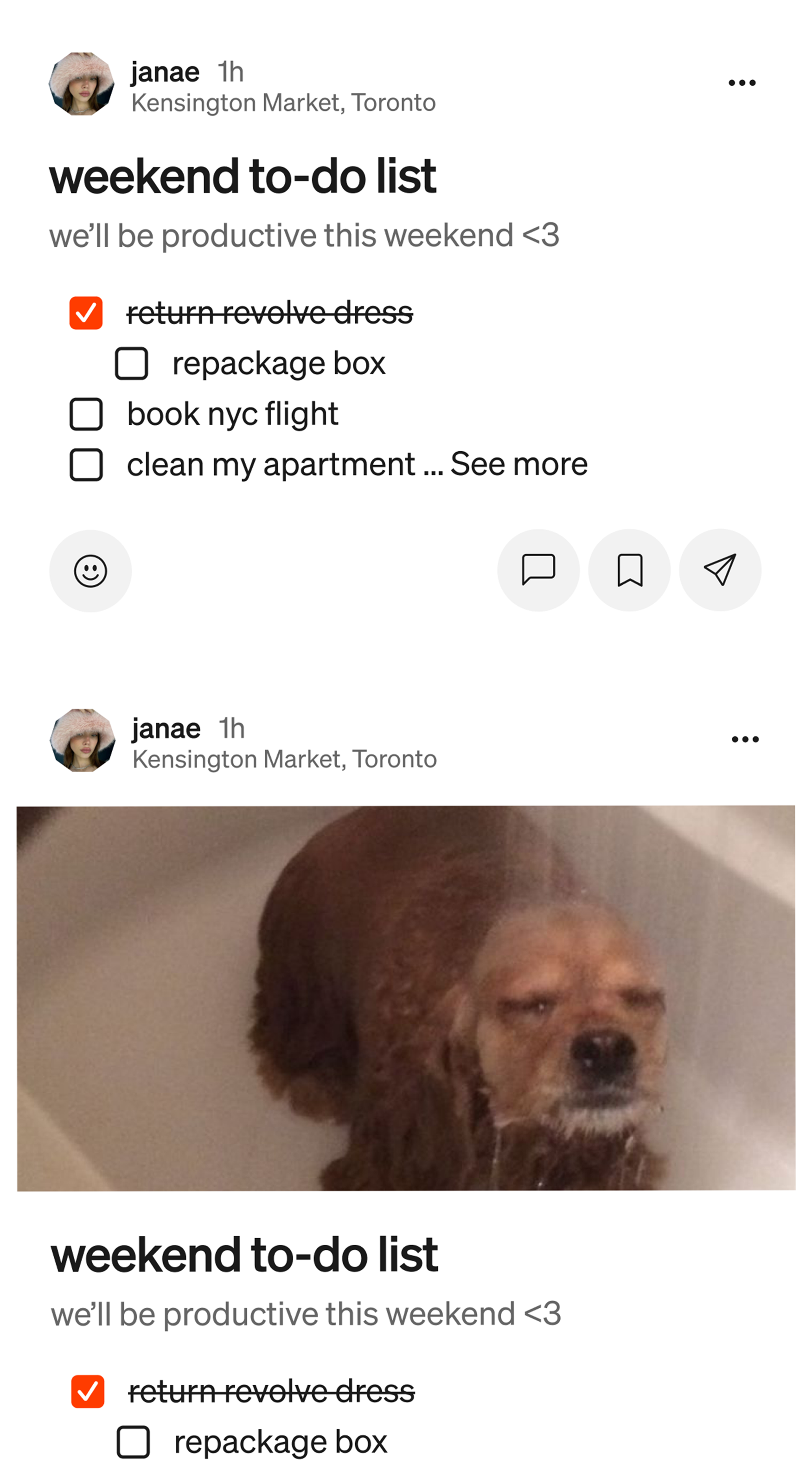Add an emoji reaction to the post
Screen dimensions: 812x1471
point(90,570)
